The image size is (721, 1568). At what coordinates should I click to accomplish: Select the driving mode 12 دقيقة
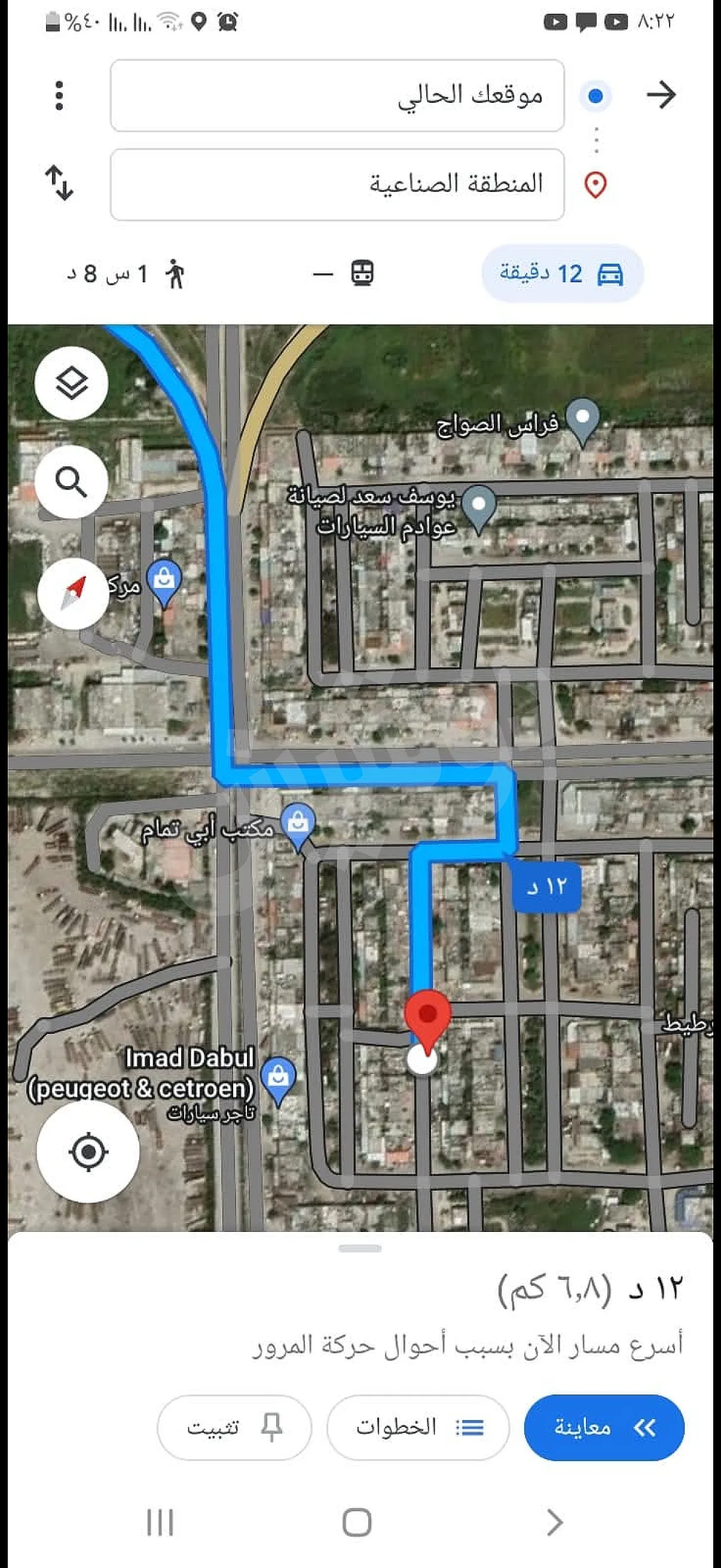tap(562, 274)
